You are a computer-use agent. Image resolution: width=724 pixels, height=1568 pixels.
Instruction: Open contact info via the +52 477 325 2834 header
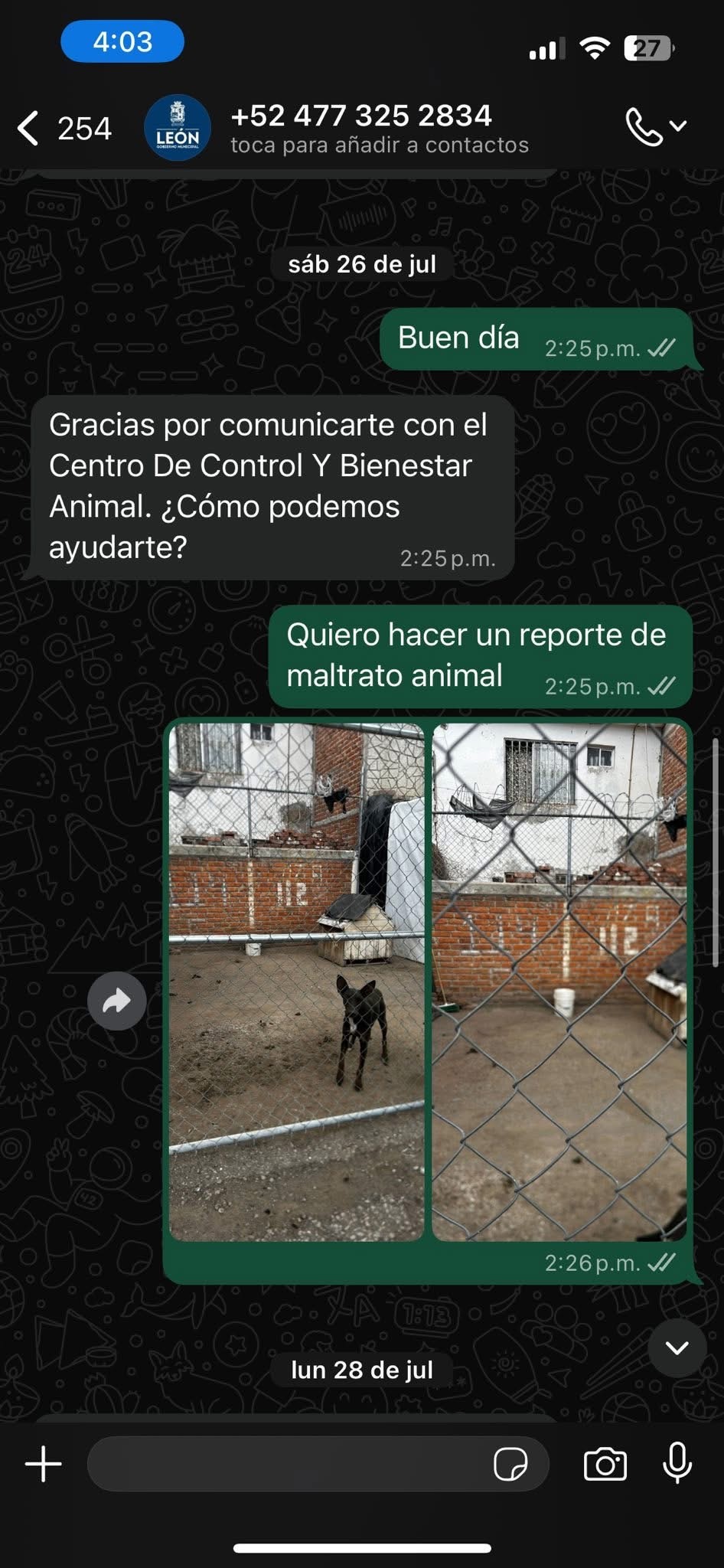pyautogui.click(x=361, y=116)
